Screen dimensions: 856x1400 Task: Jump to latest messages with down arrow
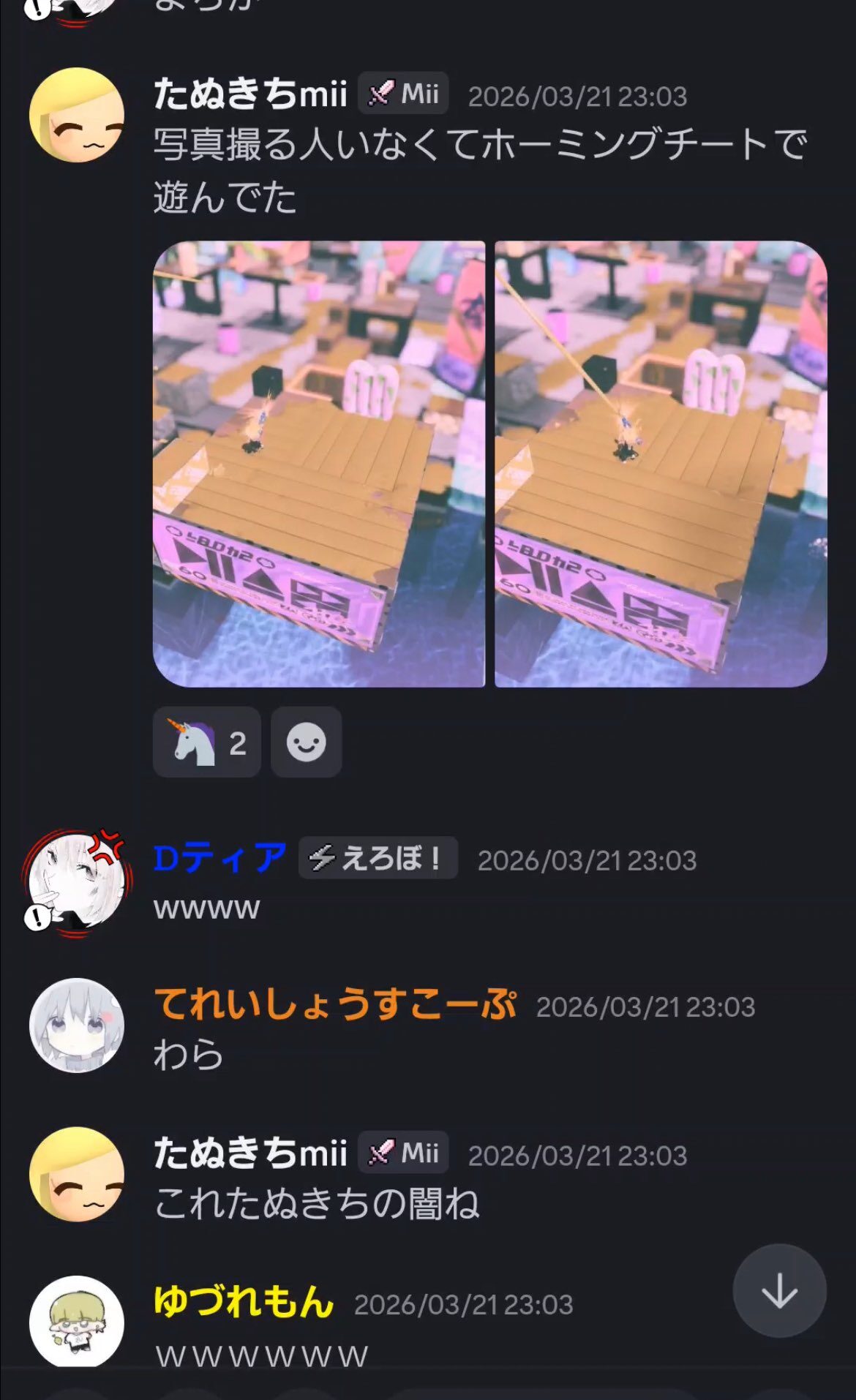(x=779, y=1290)
